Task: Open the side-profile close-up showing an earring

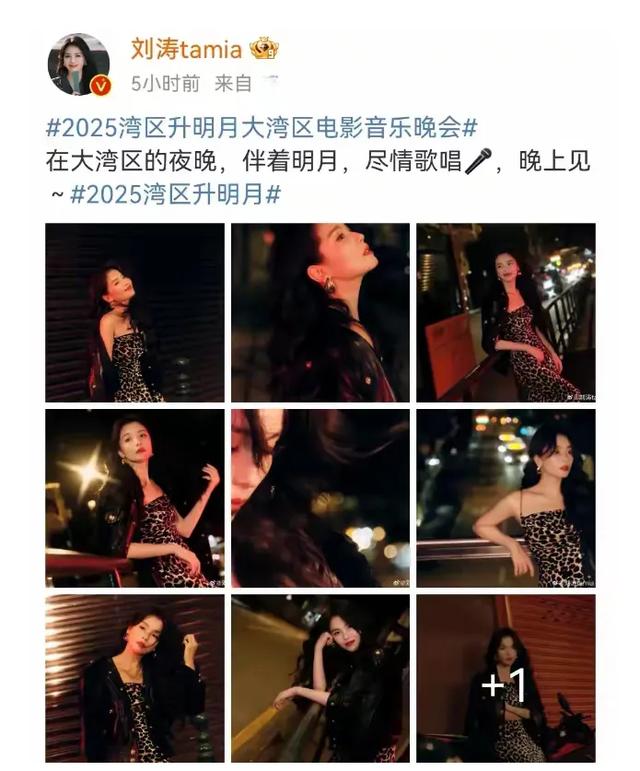Action: click(320, 312)
